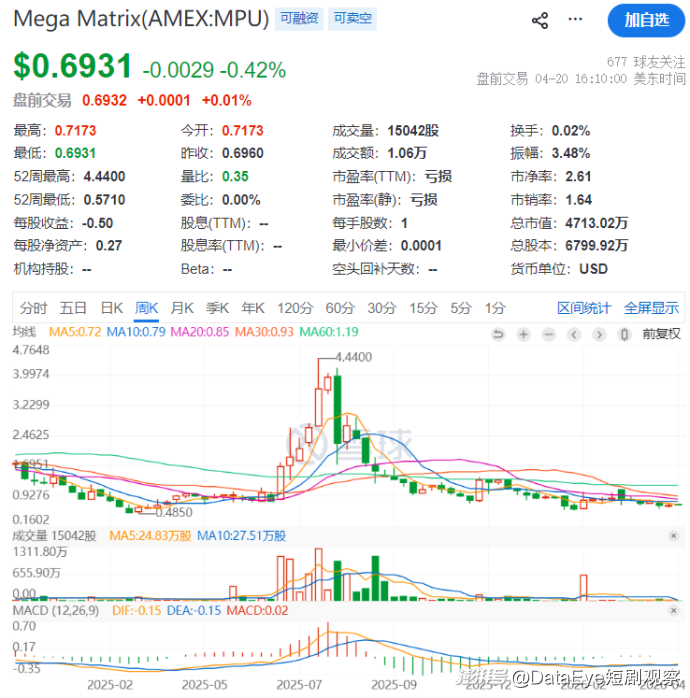Open the three-dot overflow menu
This screenshot has width=690, height=698.
click(574, 21)
